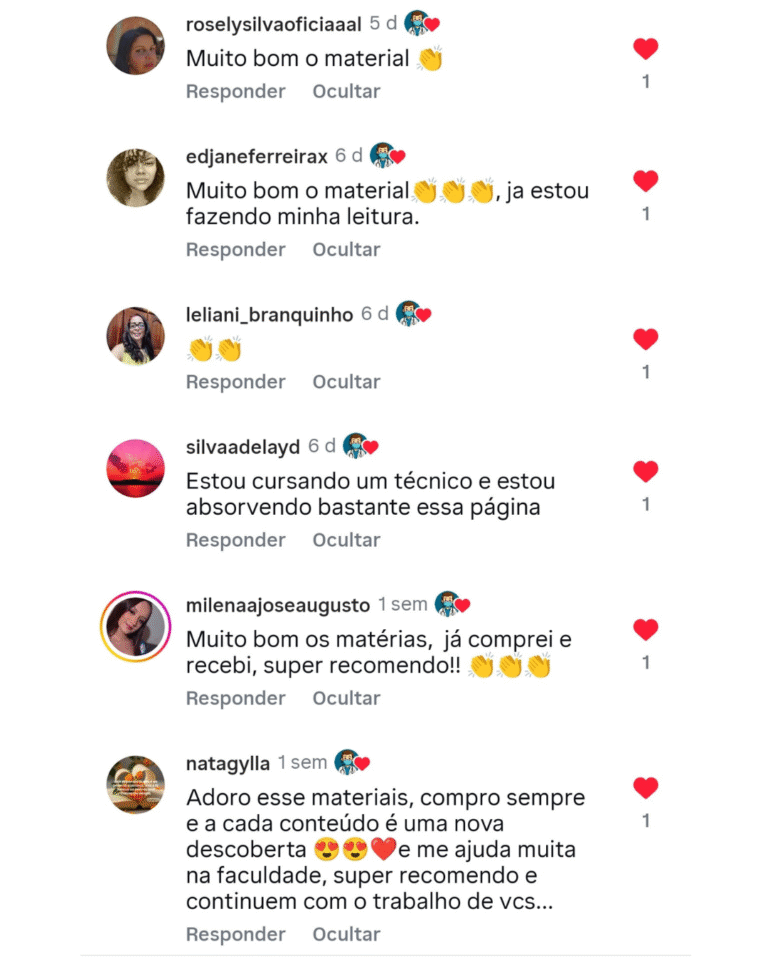Open leliani_branquinho's profile picture
The height and width of the screenshot is (960, 768).
[136, 336]
